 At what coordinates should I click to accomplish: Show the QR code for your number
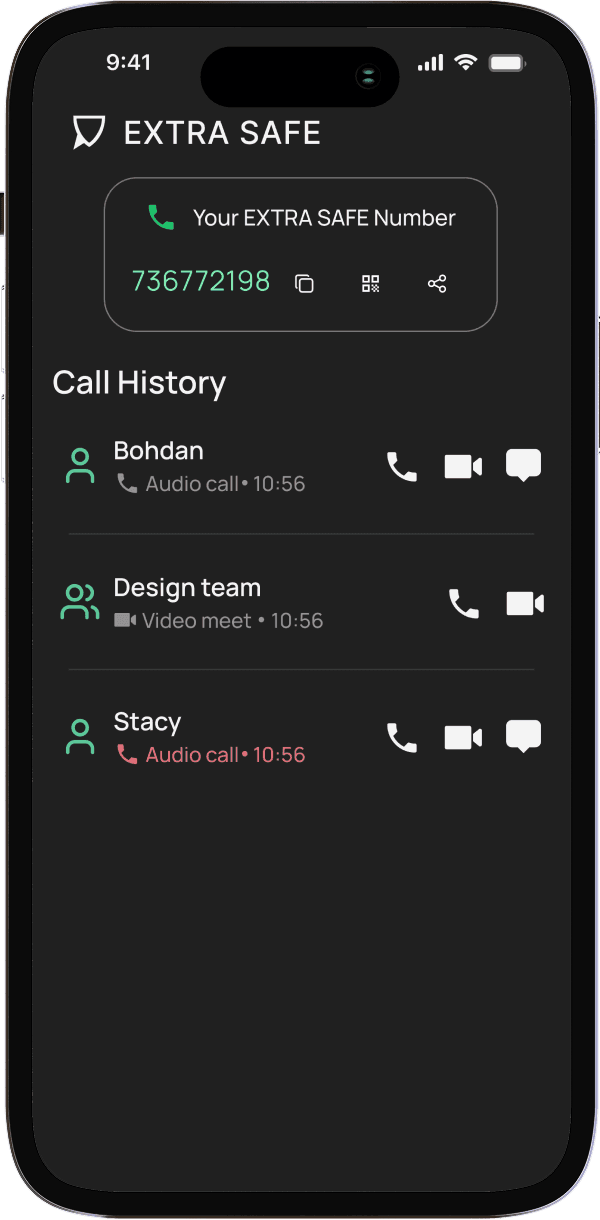[x=371, y=284]
